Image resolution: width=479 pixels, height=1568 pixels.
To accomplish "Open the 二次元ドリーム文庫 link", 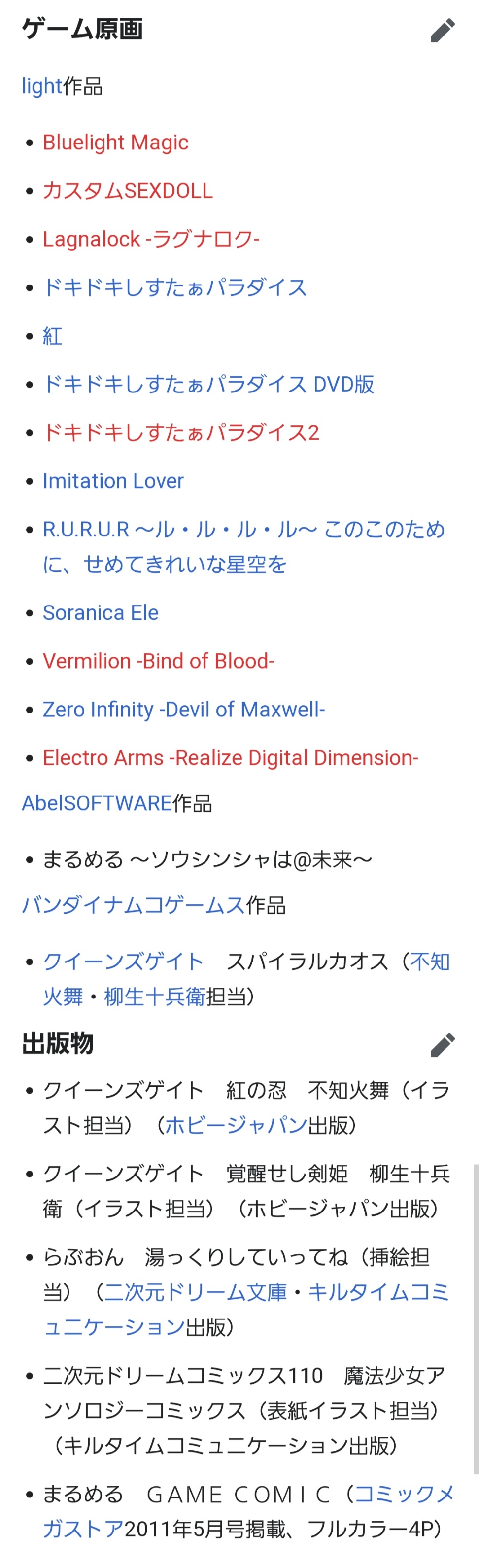I will pyautogui.click(x=195, y=1292).
